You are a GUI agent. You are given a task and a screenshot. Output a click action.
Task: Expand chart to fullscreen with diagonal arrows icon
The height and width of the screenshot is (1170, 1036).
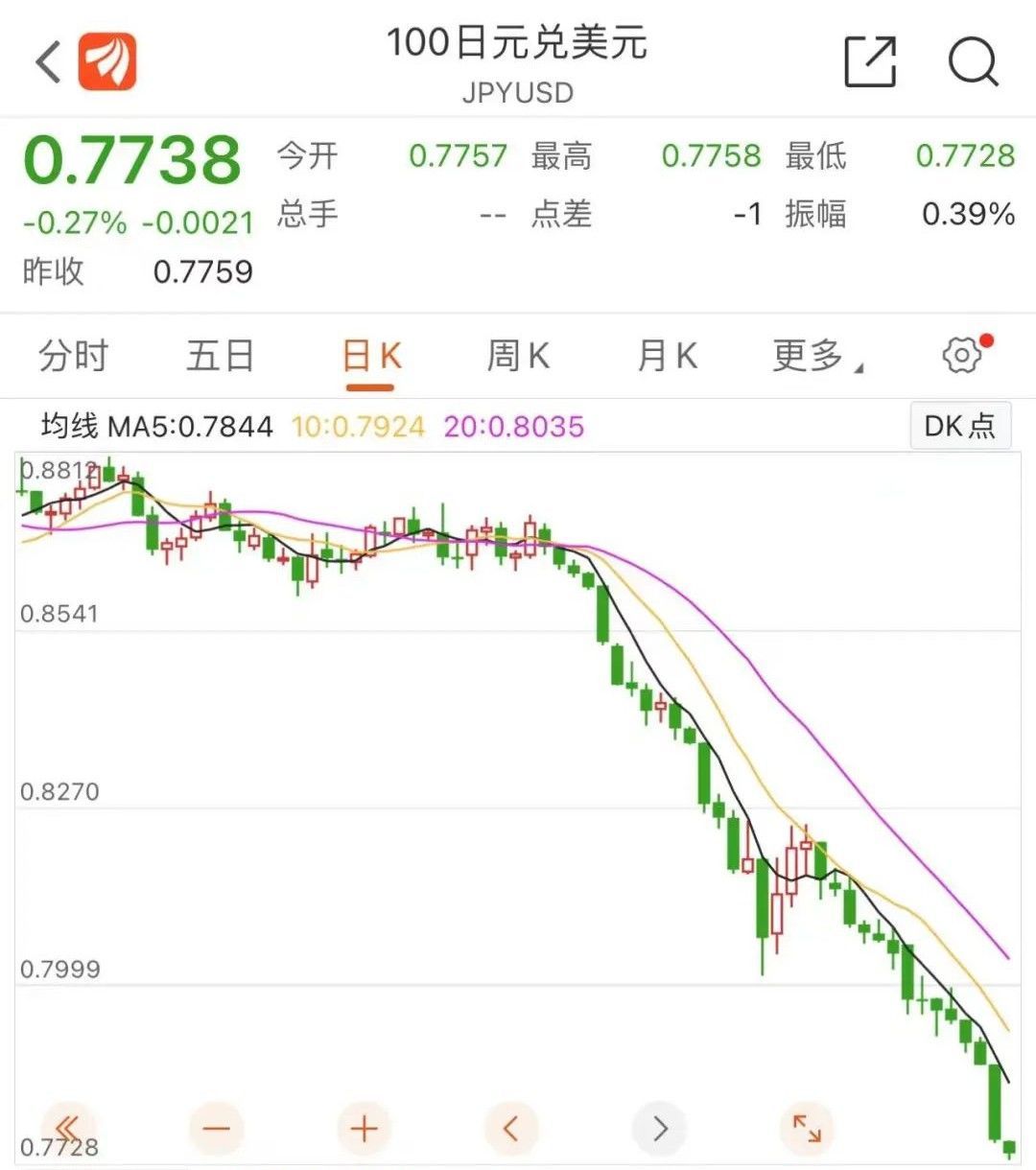(807, 1129)
